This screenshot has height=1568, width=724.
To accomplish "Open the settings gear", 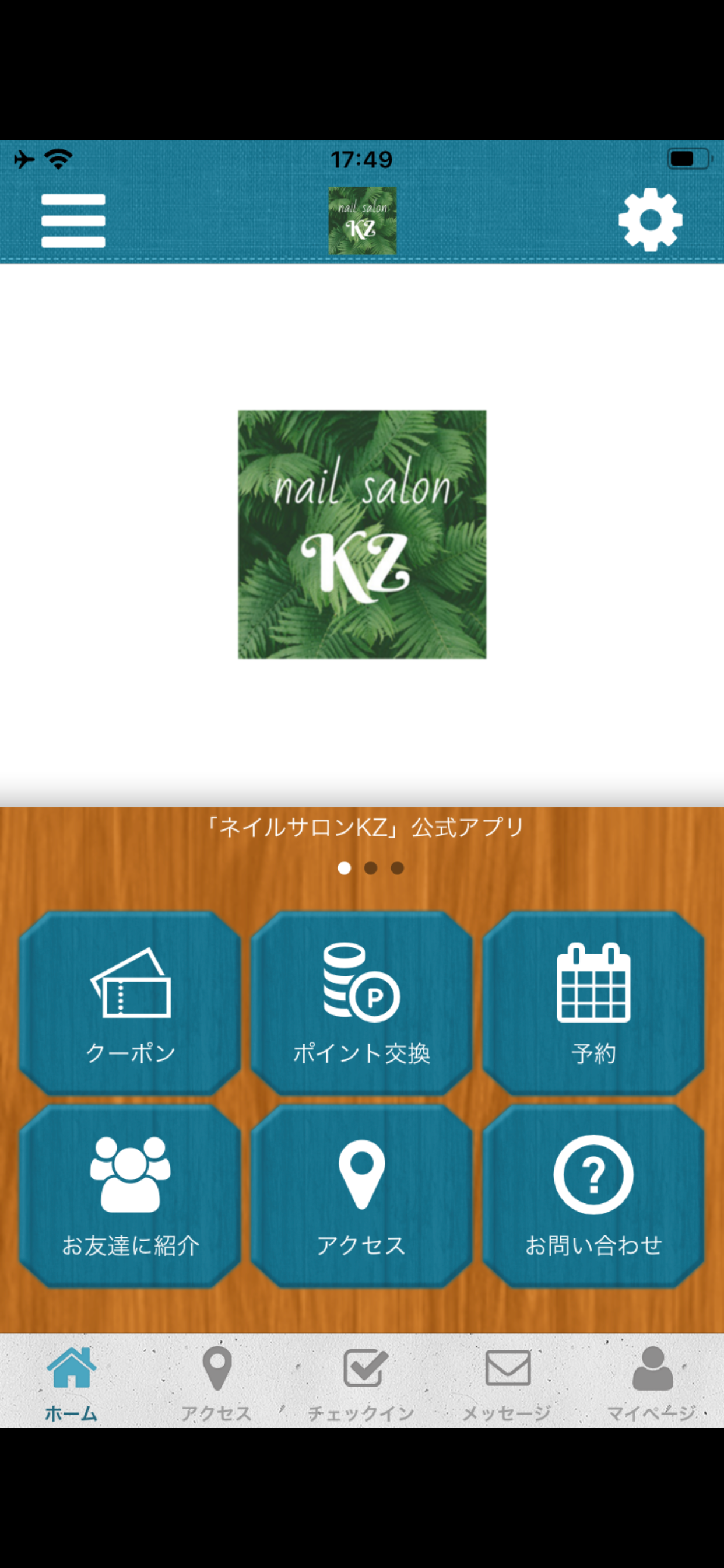I will [x=650, y=221].
